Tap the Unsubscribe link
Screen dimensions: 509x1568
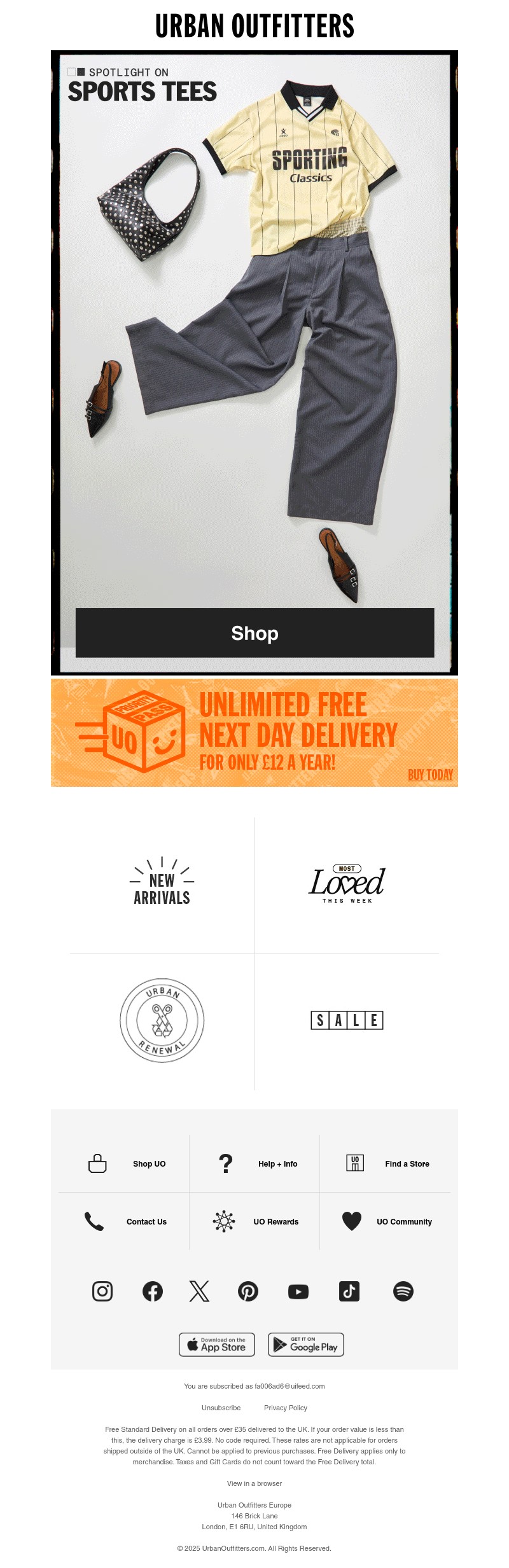(x=221, y=1408)
